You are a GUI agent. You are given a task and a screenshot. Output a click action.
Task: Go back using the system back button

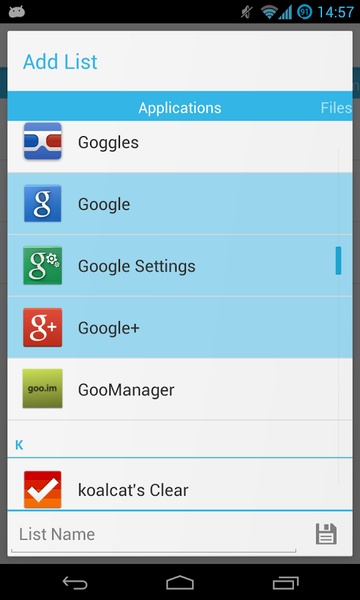coord(75,583)
